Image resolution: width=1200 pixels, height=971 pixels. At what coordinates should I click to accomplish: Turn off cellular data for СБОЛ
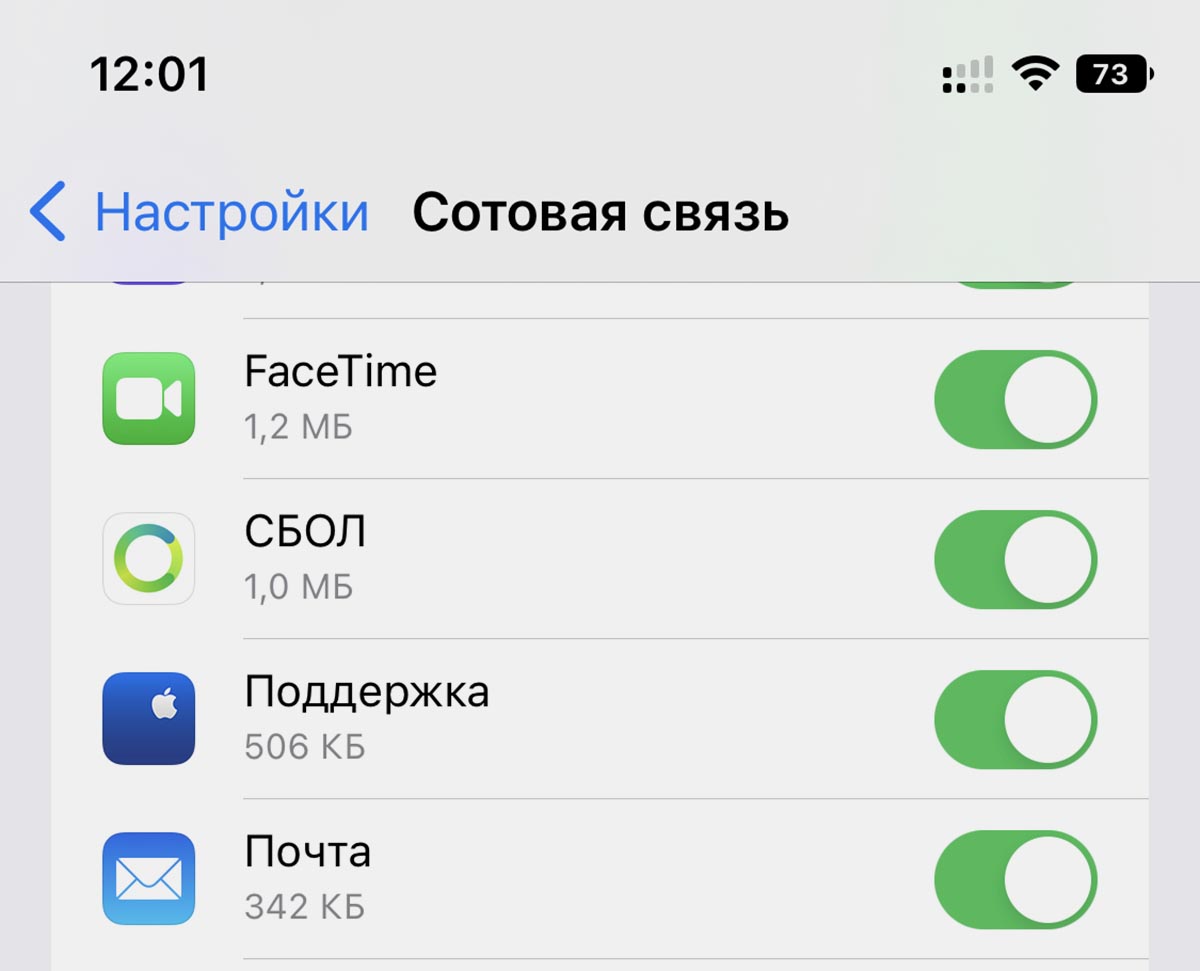1015,559
